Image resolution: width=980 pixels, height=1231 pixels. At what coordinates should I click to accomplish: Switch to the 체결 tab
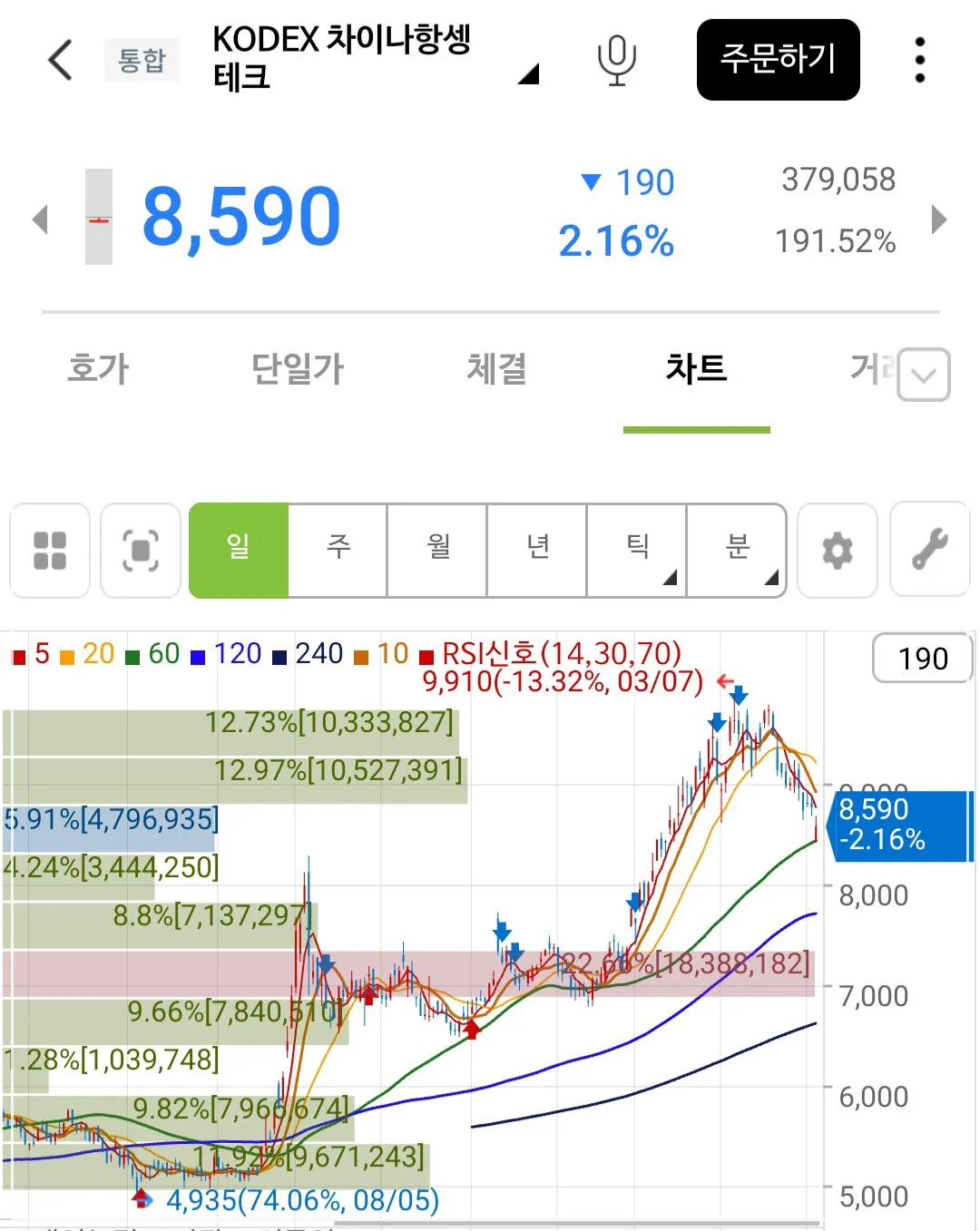click(x=495, y=369)
